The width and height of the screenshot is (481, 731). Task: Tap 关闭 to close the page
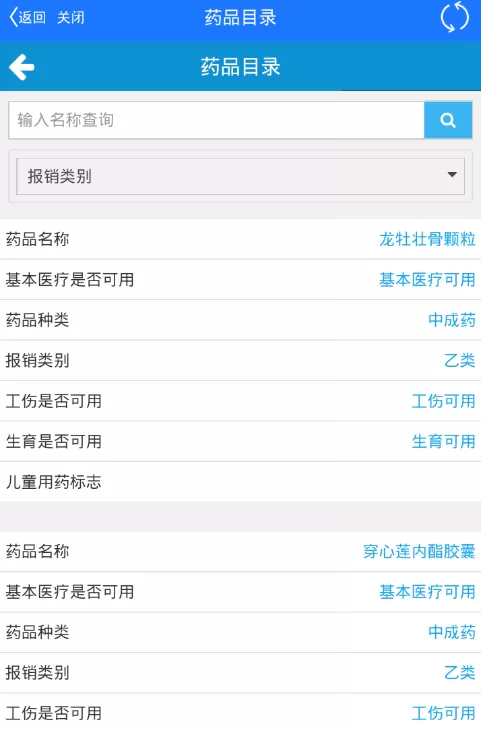click(71, 18)
